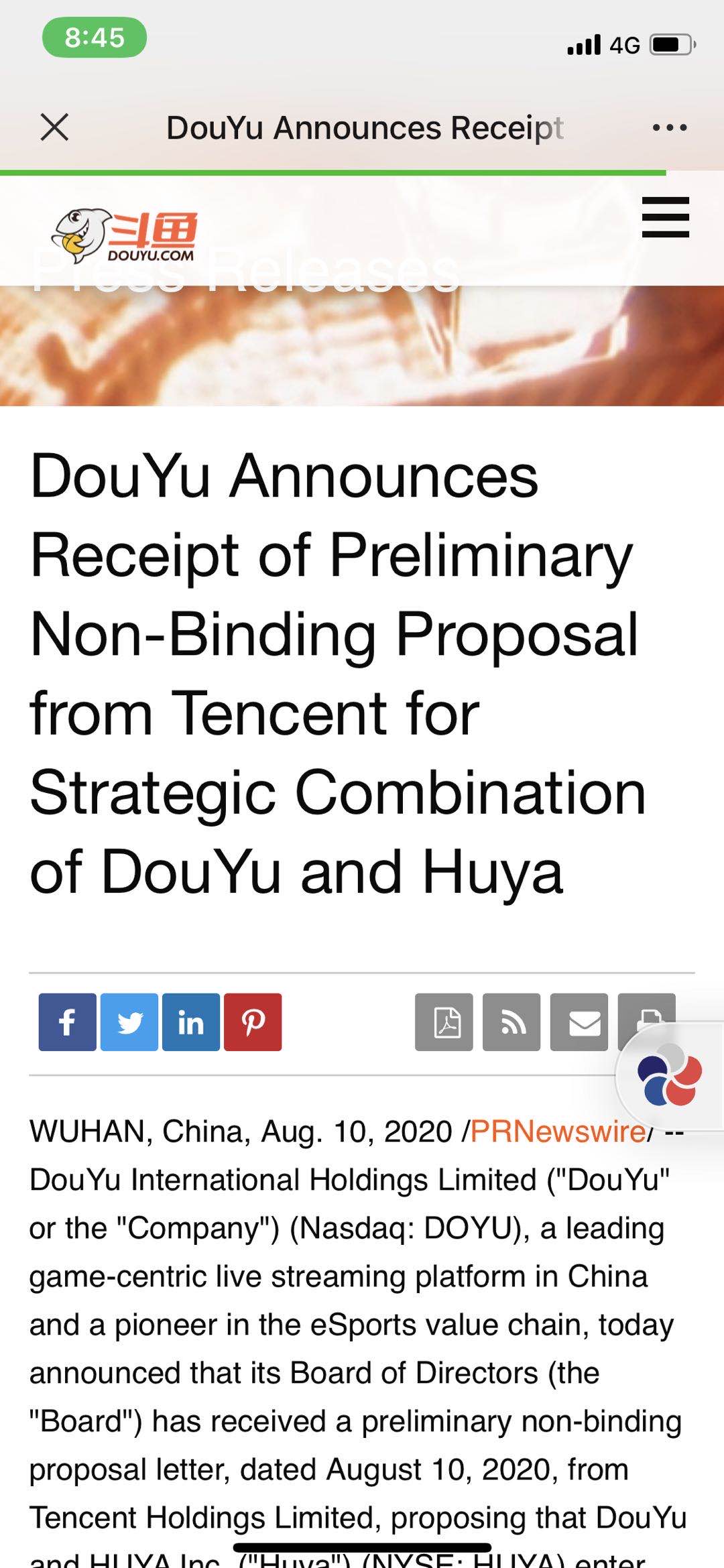Pin the press release on Pinterest

point(253,1022)
